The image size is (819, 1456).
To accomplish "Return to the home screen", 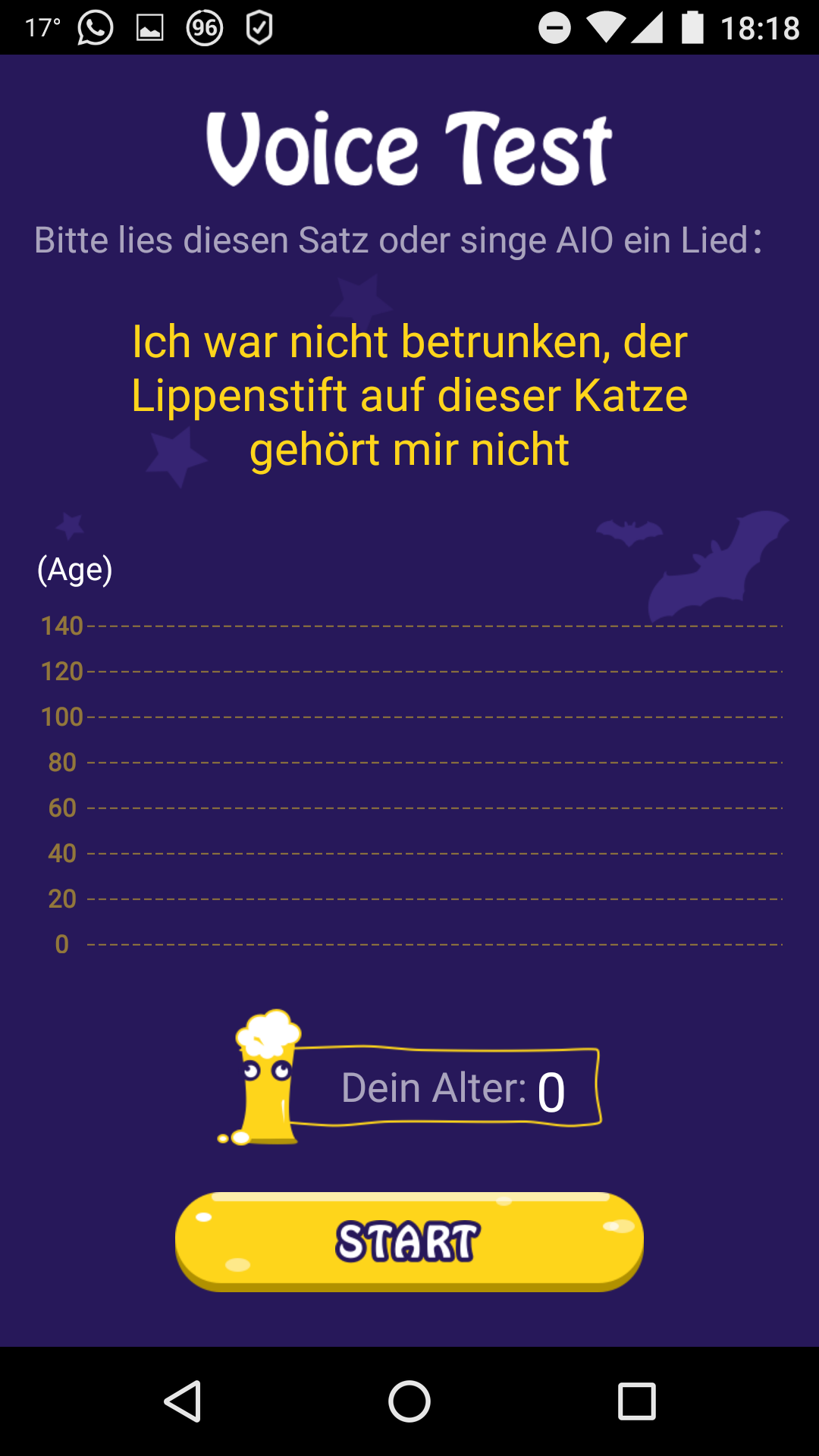I will click(x=409, y=1401).
